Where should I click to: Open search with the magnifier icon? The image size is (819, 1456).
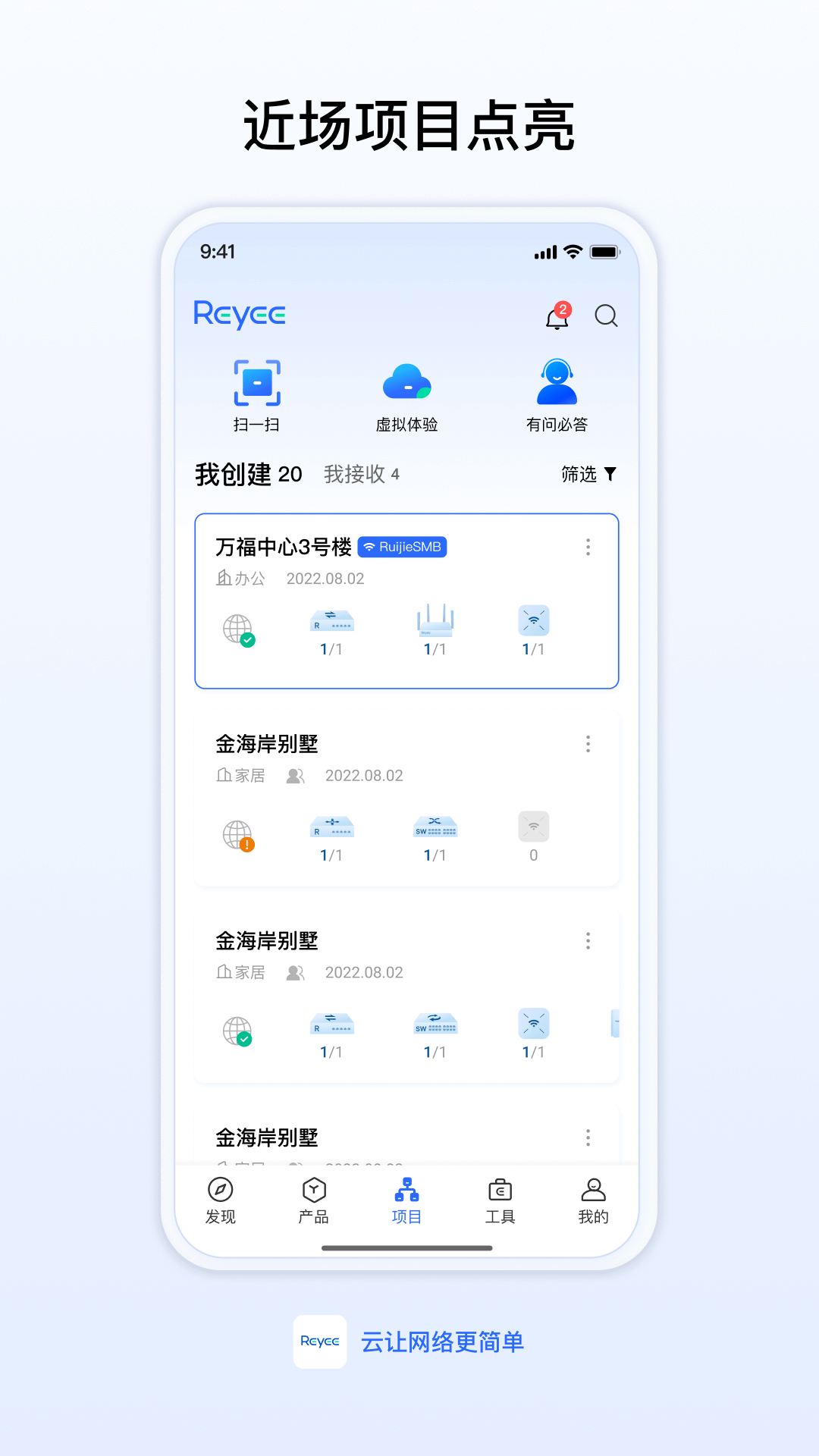605,316
